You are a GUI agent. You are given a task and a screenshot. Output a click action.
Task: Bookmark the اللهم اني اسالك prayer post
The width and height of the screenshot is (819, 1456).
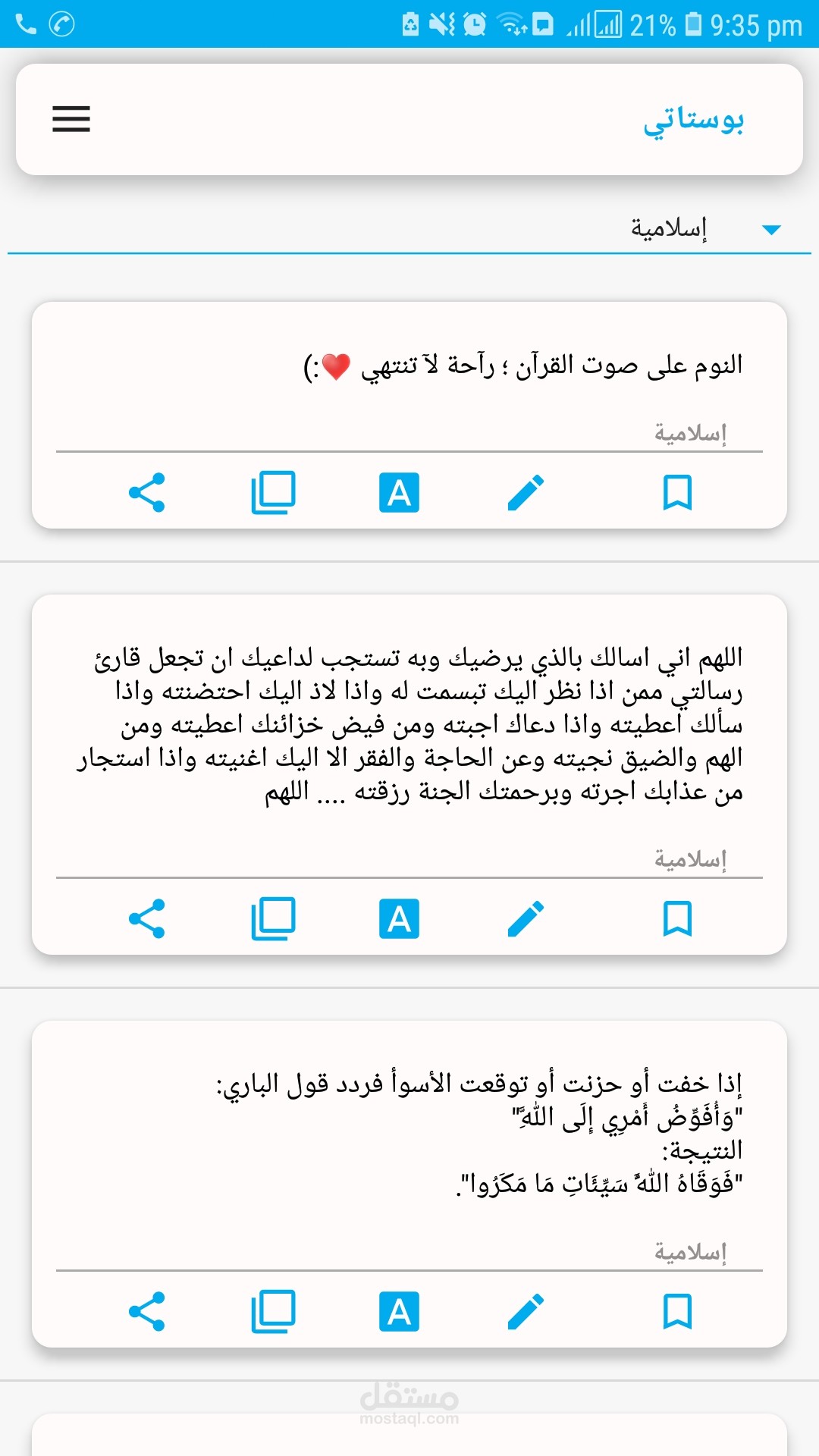(677, 919)
